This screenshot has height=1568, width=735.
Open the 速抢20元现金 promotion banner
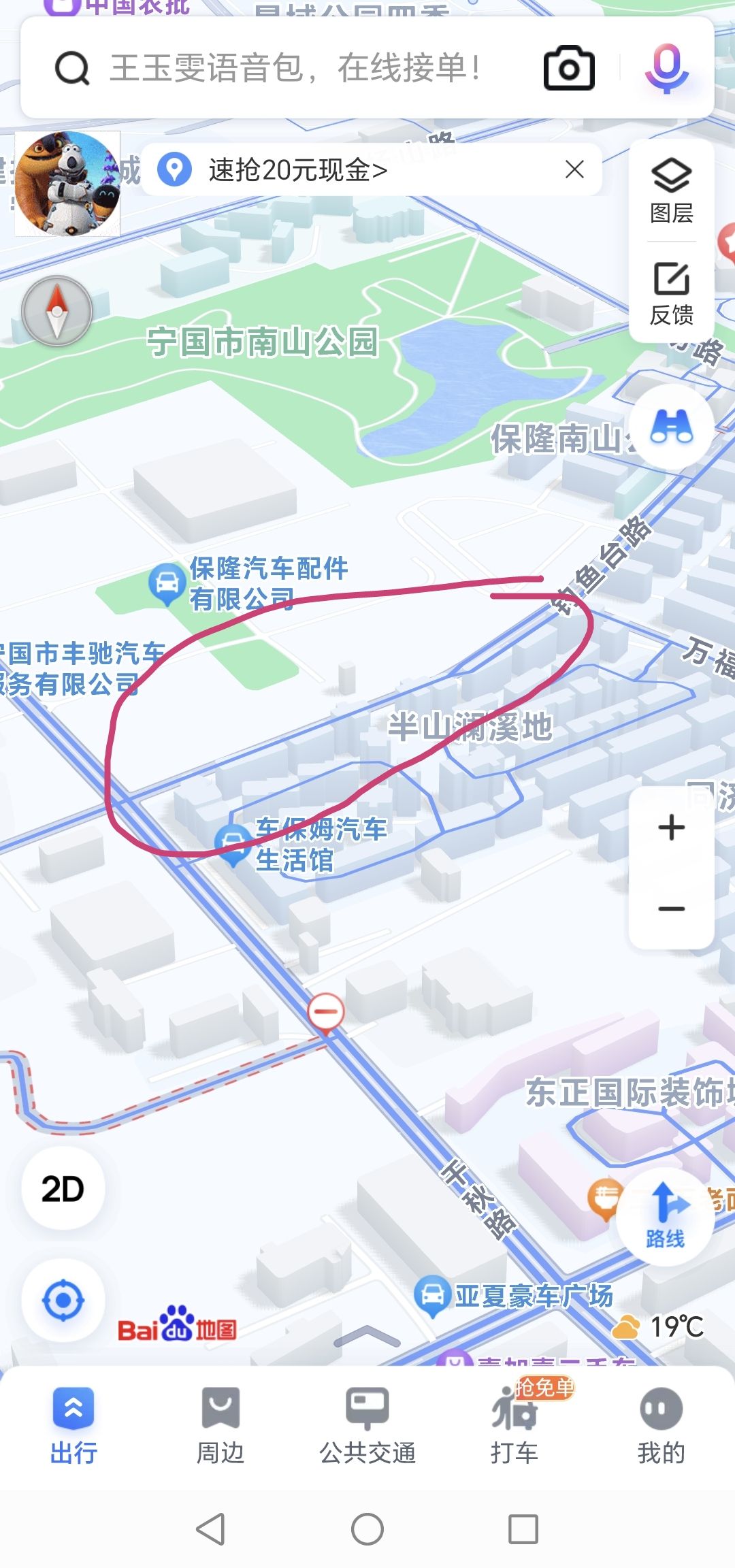coord(298,170)
